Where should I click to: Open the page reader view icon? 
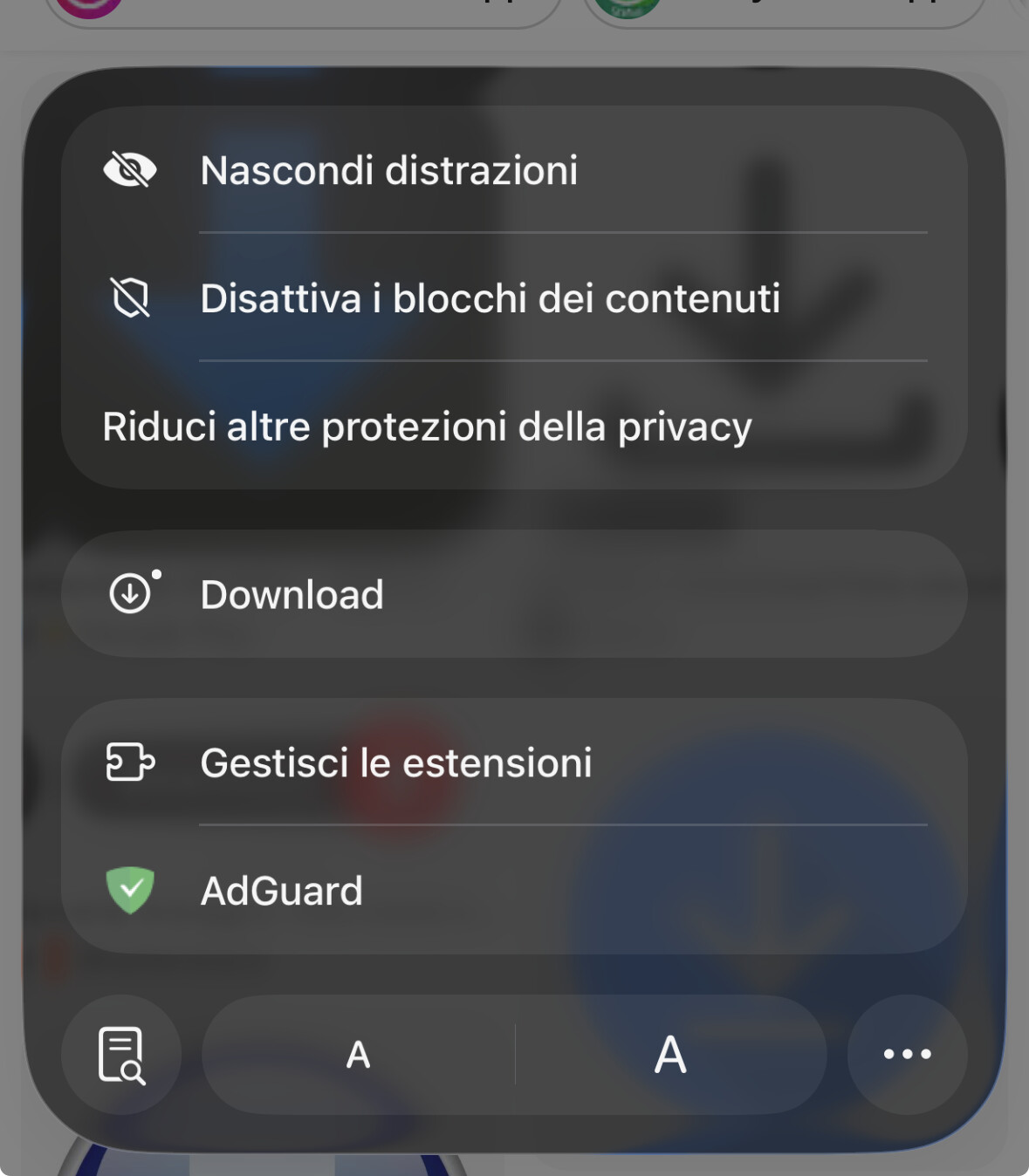pos(121,1055)
